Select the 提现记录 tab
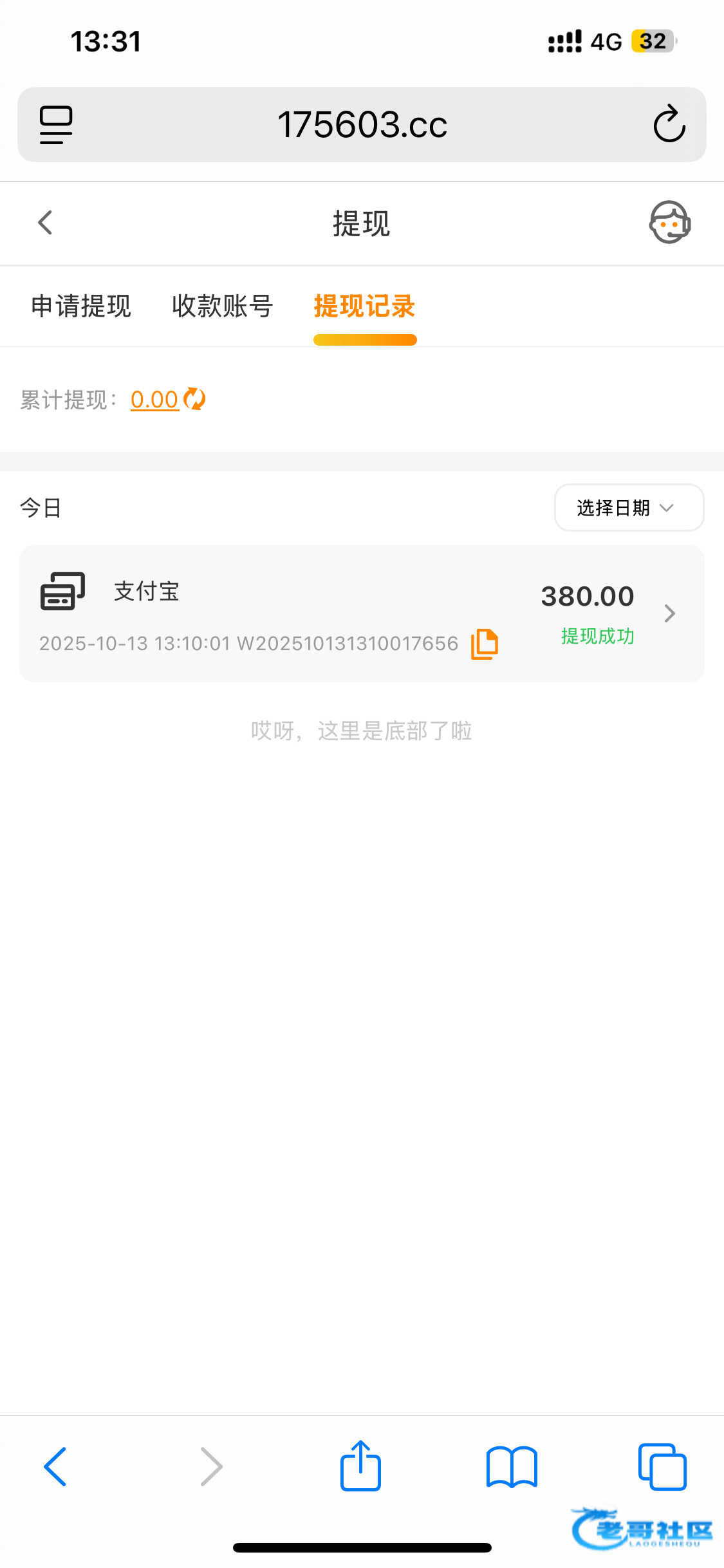 (364, 306)
